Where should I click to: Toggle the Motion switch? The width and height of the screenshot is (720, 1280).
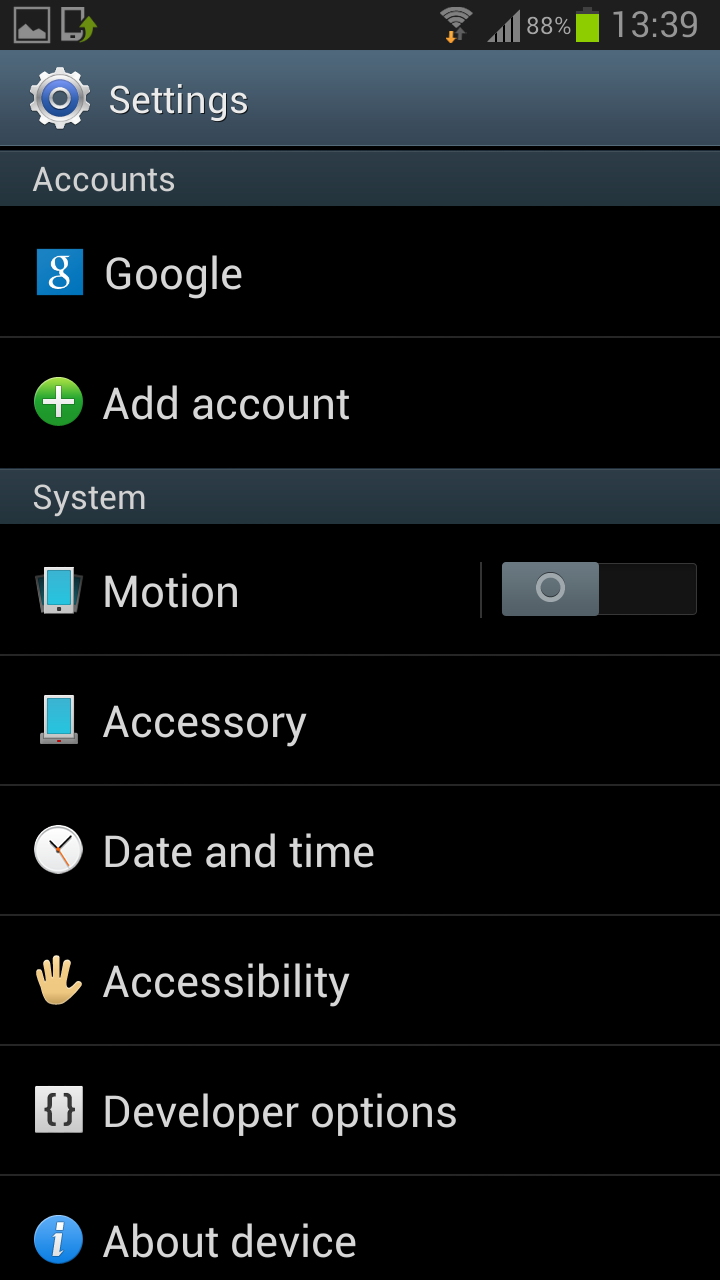pos(598,589)
